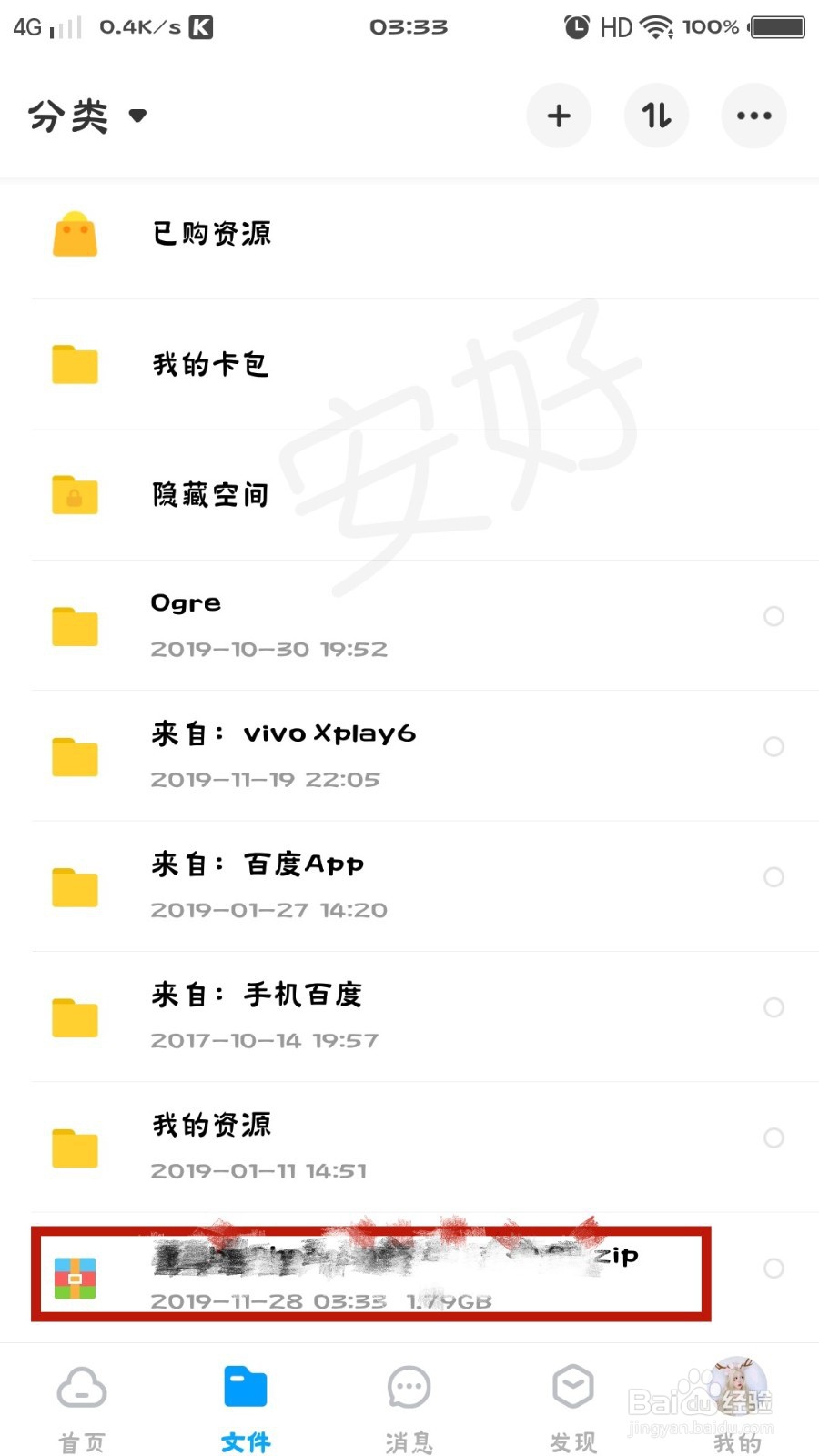Select the Ogre folder checkbox
819x1456 pixels.
(x=773, y=616)
